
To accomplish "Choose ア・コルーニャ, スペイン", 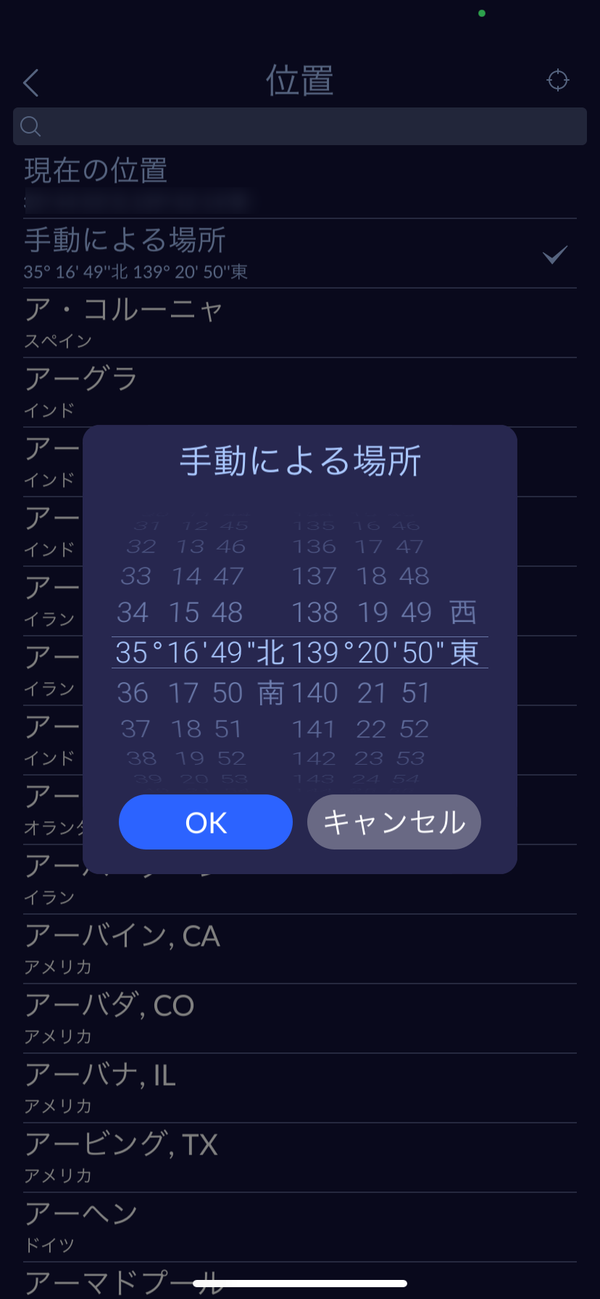I will (300, 323).
